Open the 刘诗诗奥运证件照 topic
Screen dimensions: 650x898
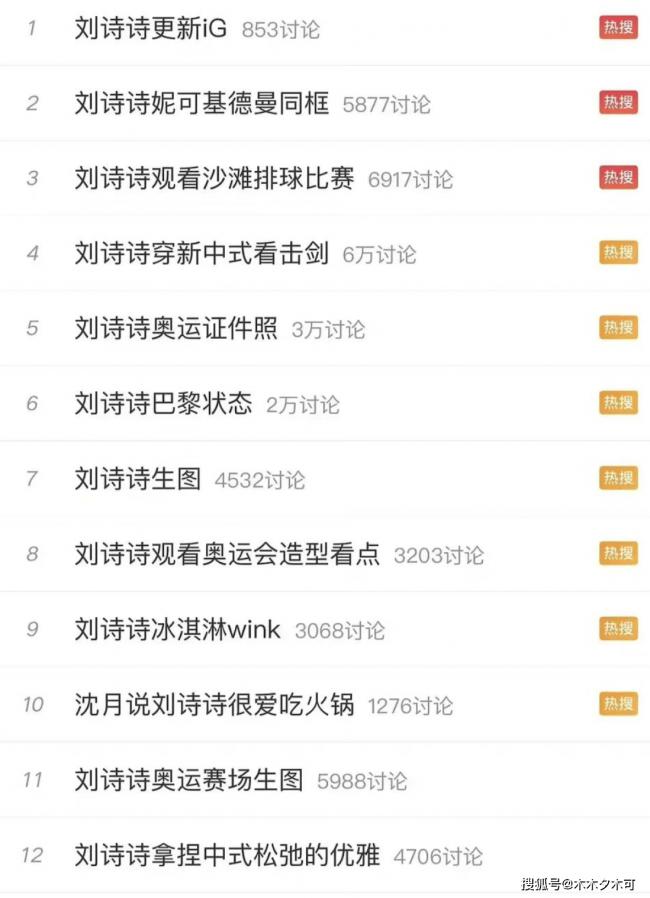[176, 328]
